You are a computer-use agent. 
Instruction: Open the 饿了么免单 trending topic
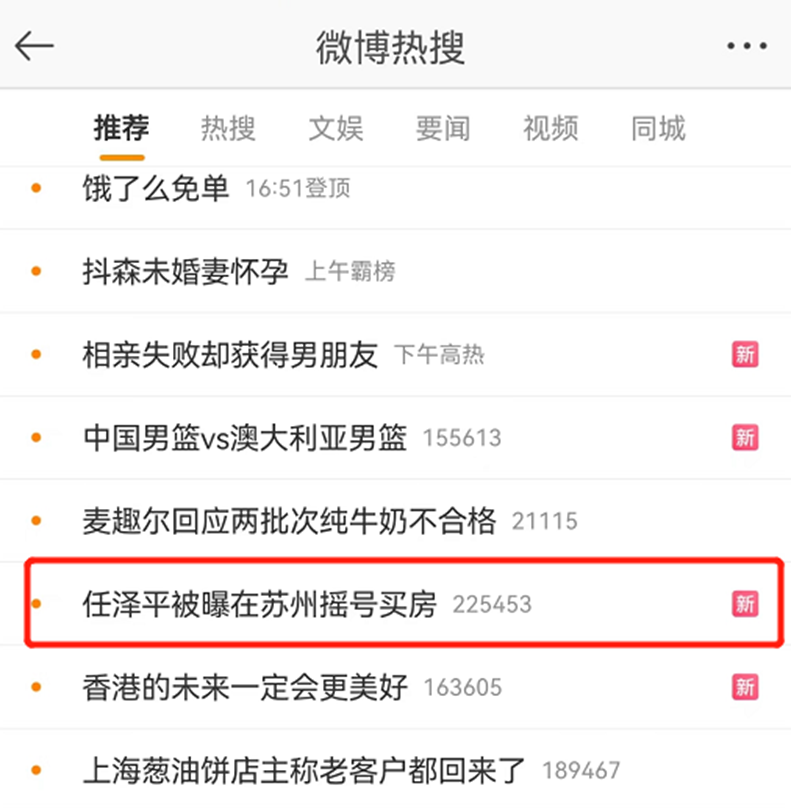point(156,188)
